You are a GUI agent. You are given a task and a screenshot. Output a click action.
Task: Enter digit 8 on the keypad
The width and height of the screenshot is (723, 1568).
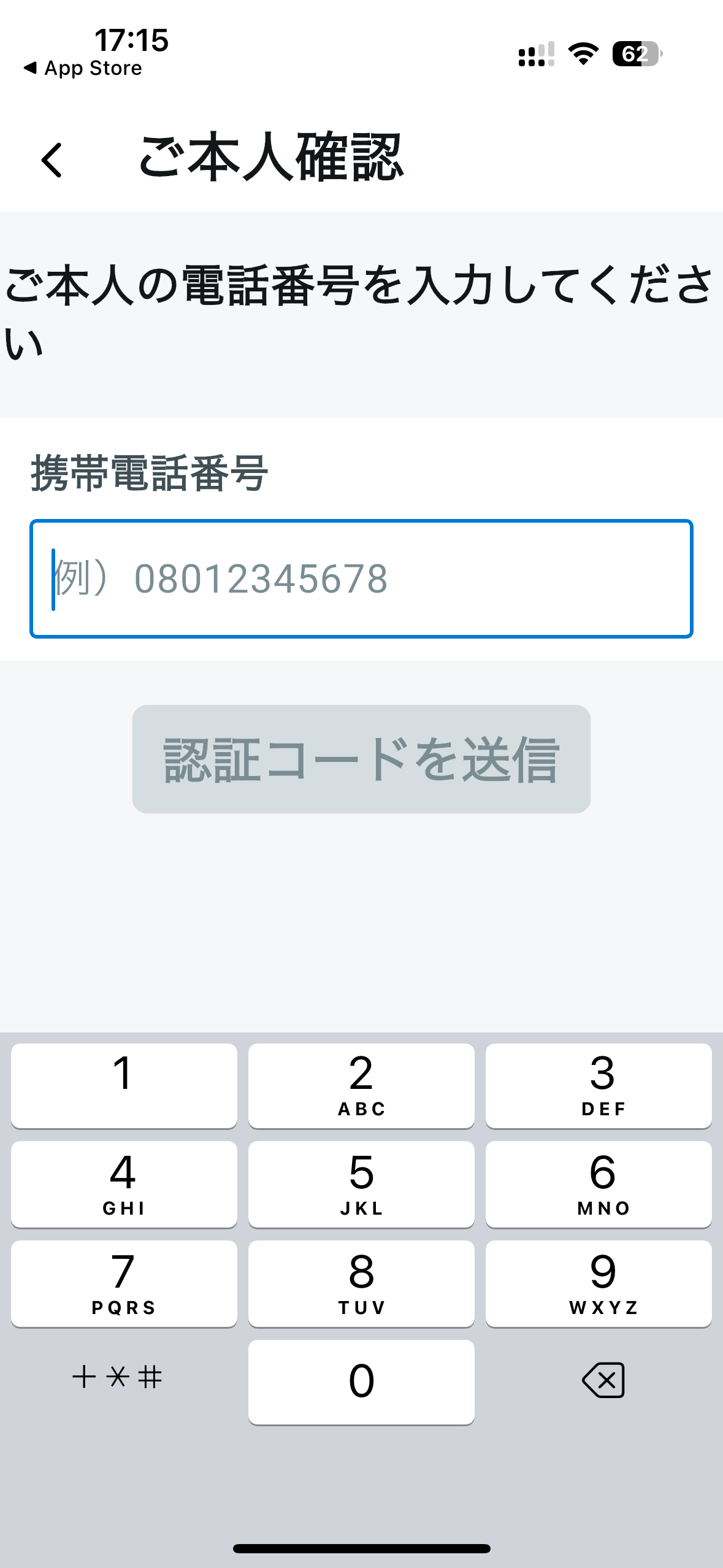point(361,1283)
